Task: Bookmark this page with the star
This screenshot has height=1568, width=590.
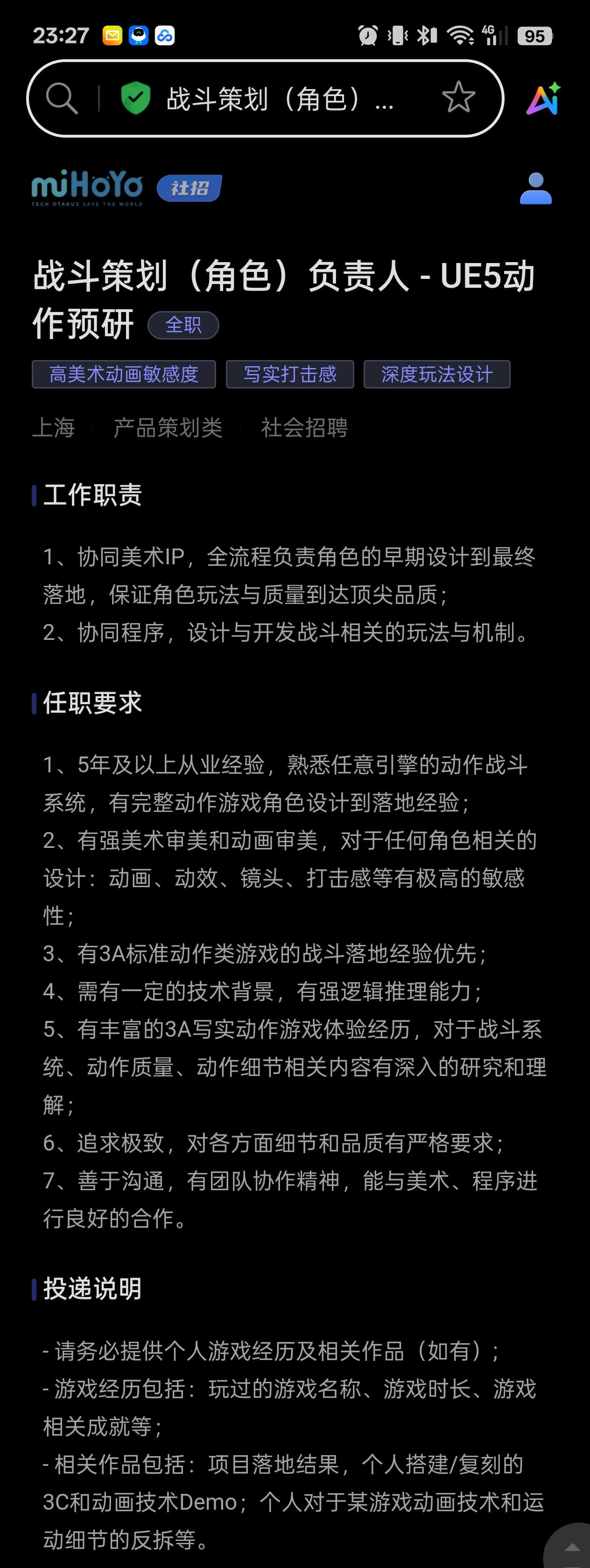Action: (x=458, y=97)
